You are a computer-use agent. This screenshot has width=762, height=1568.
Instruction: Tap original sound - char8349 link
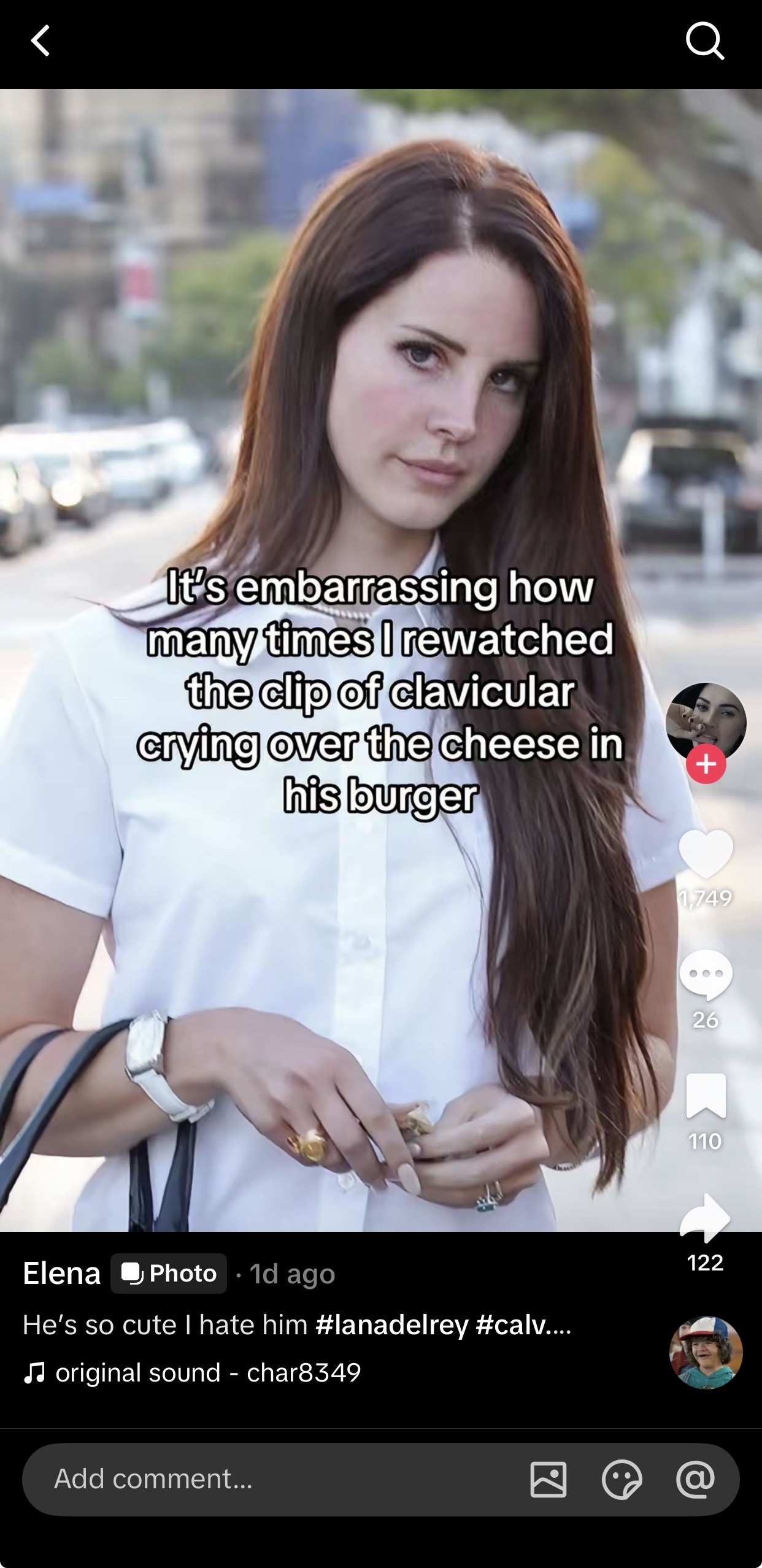tap(207, 1372)
